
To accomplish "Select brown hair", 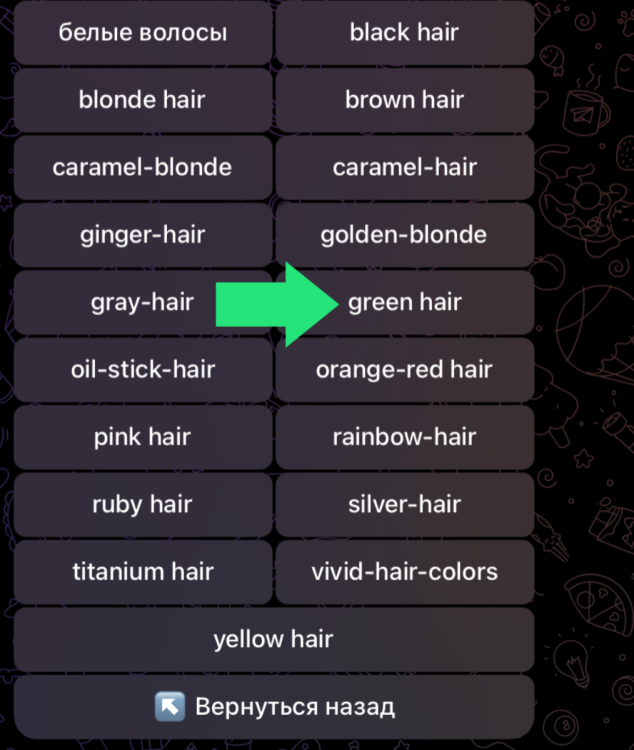I will (404, 100).
